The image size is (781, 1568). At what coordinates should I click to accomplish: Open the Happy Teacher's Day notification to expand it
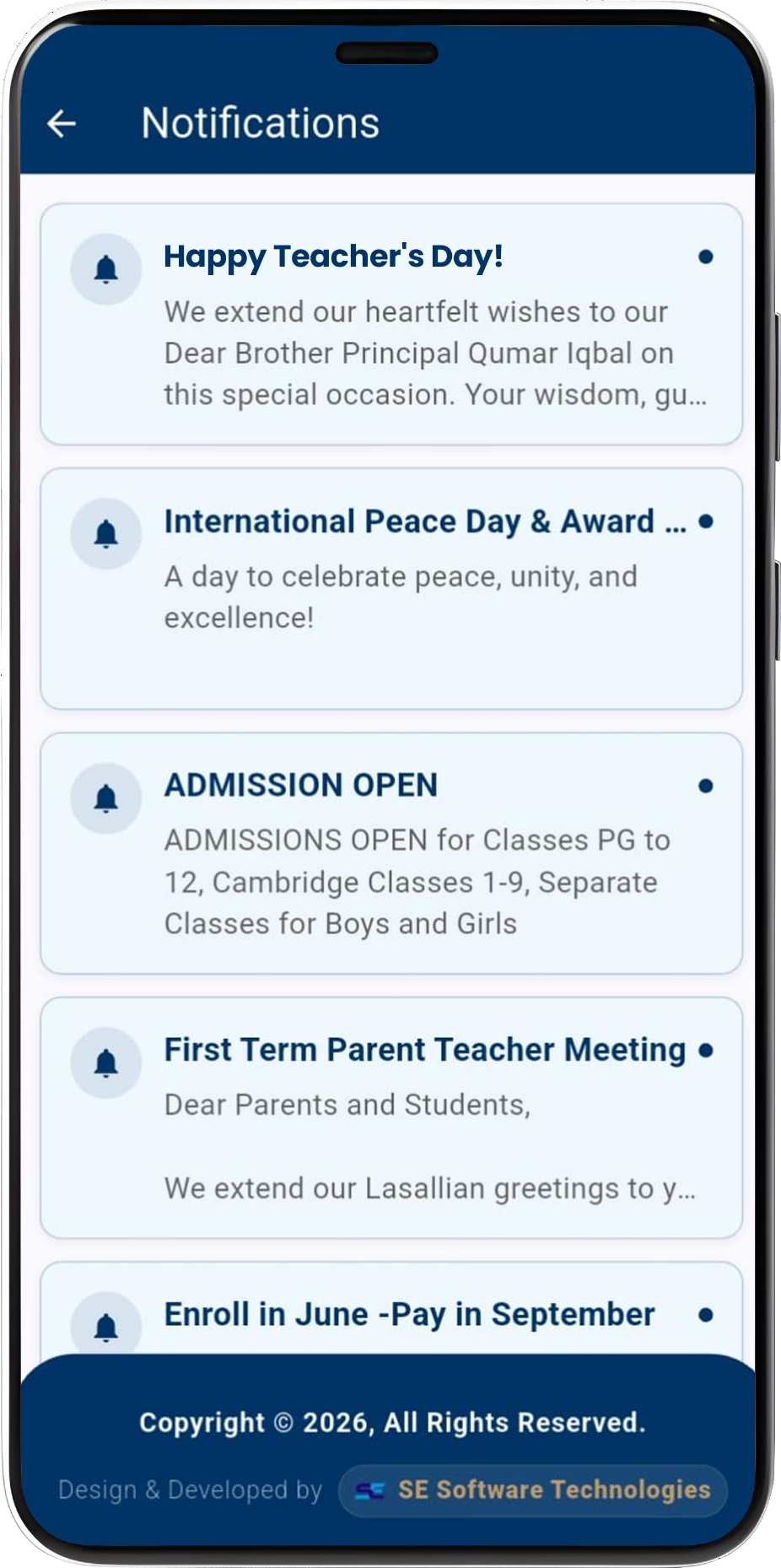[x=390, y=321]
